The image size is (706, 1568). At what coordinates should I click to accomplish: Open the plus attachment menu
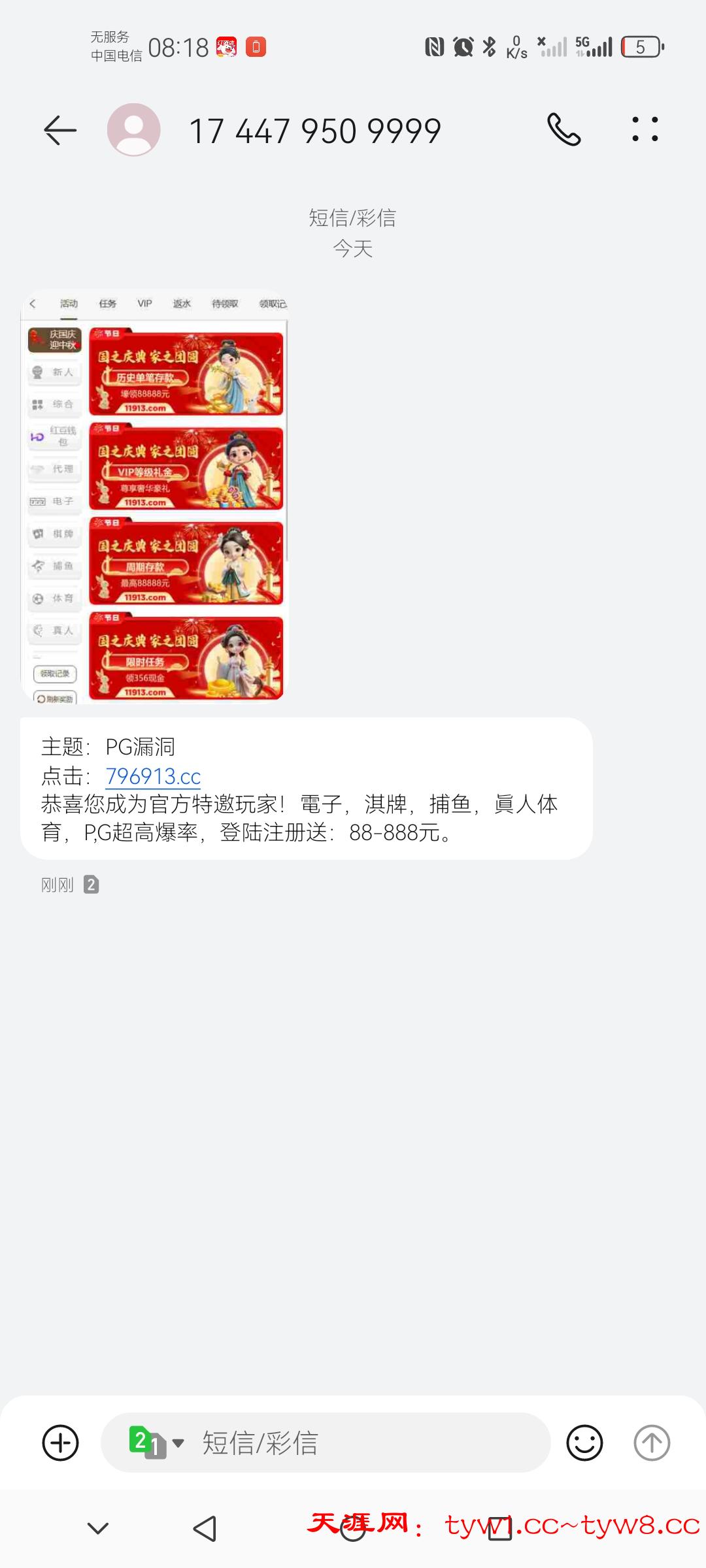click(x=60, y=1443)
